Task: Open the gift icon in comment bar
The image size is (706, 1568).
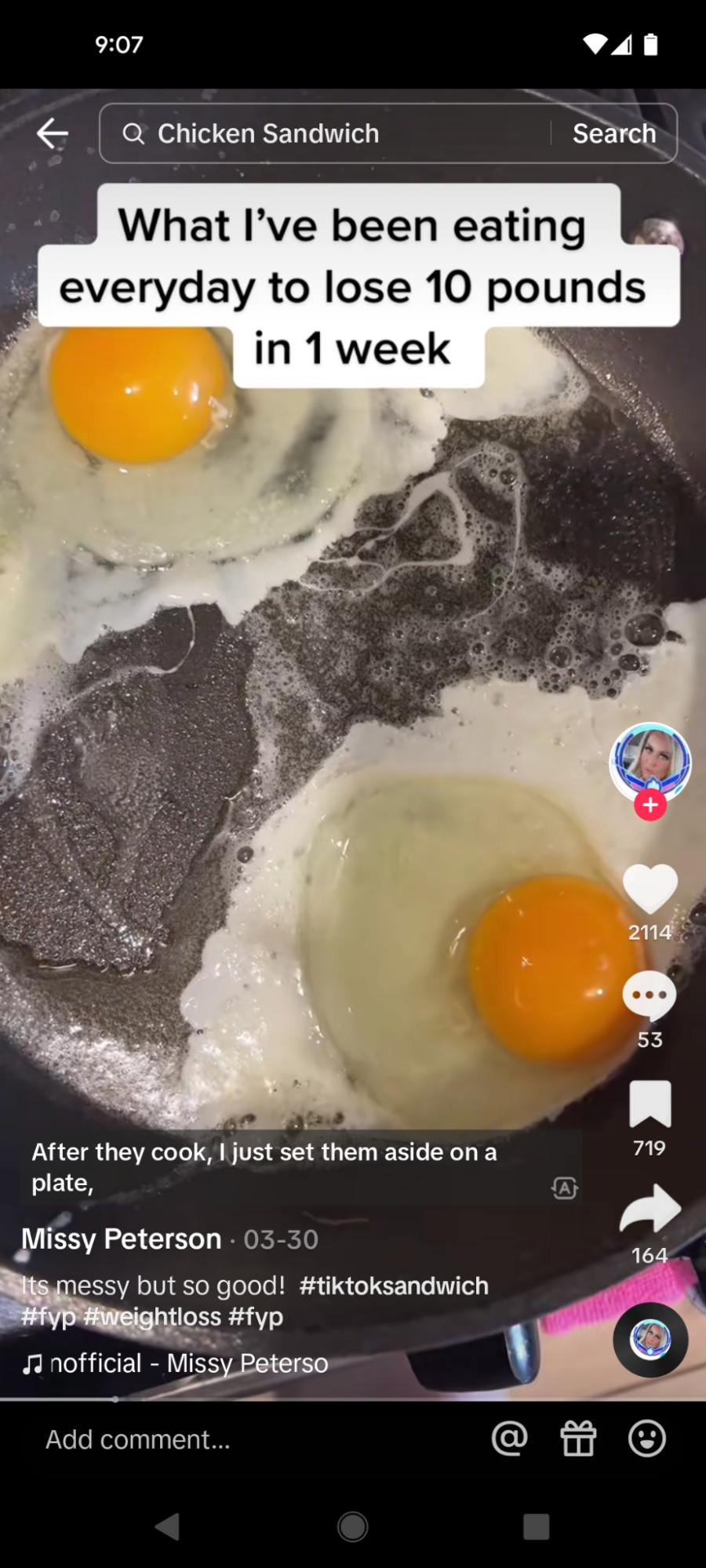Action: [x=578, y=1439]
